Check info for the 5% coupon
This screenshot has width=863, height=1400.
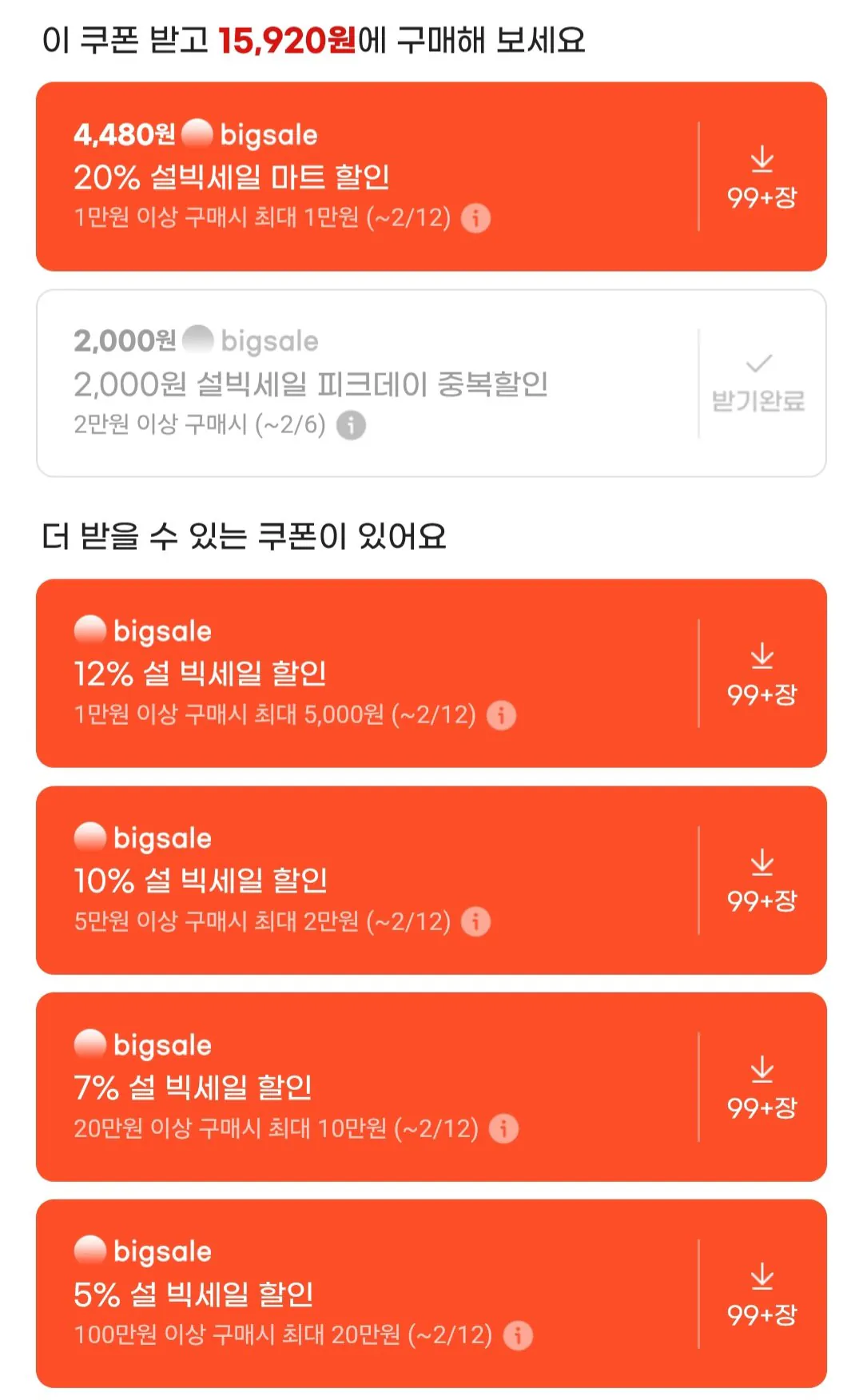tap(518, 1335)
